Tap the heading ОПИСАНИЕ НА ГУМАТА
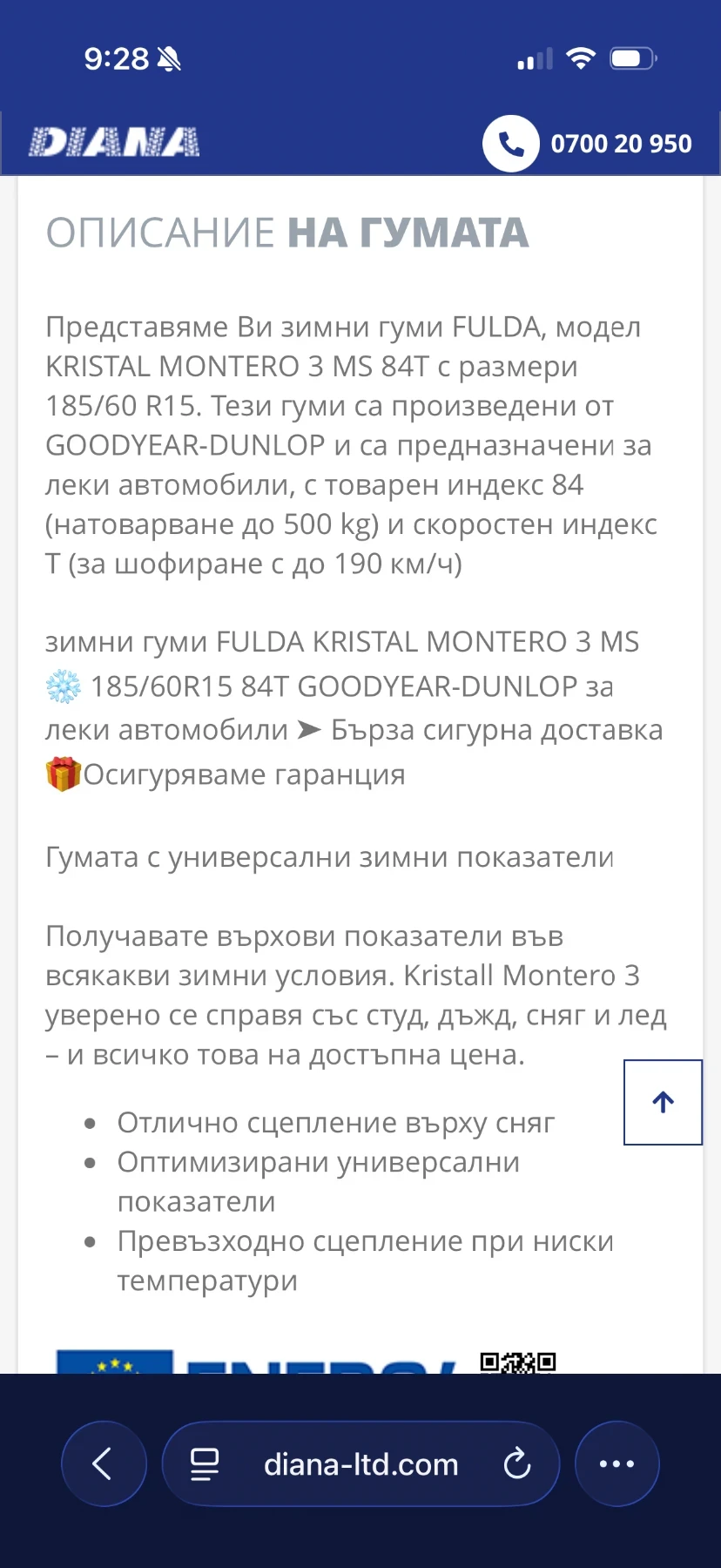The image size is (721, 1568). point(287,233)
